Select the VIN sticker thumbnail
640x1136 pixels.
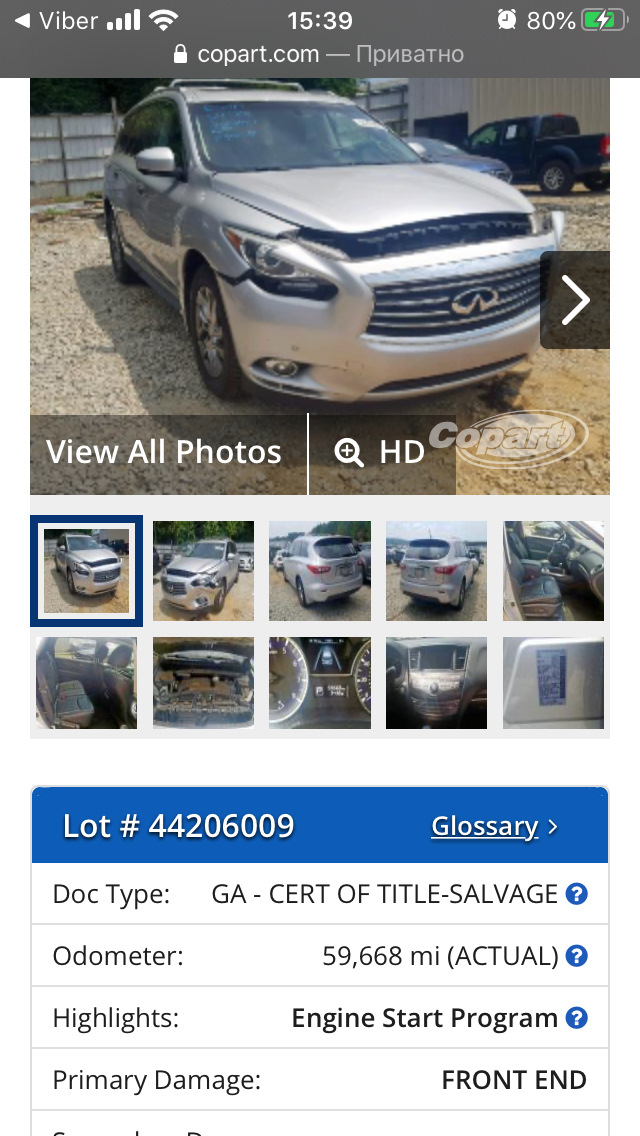[x=554, y=682]
